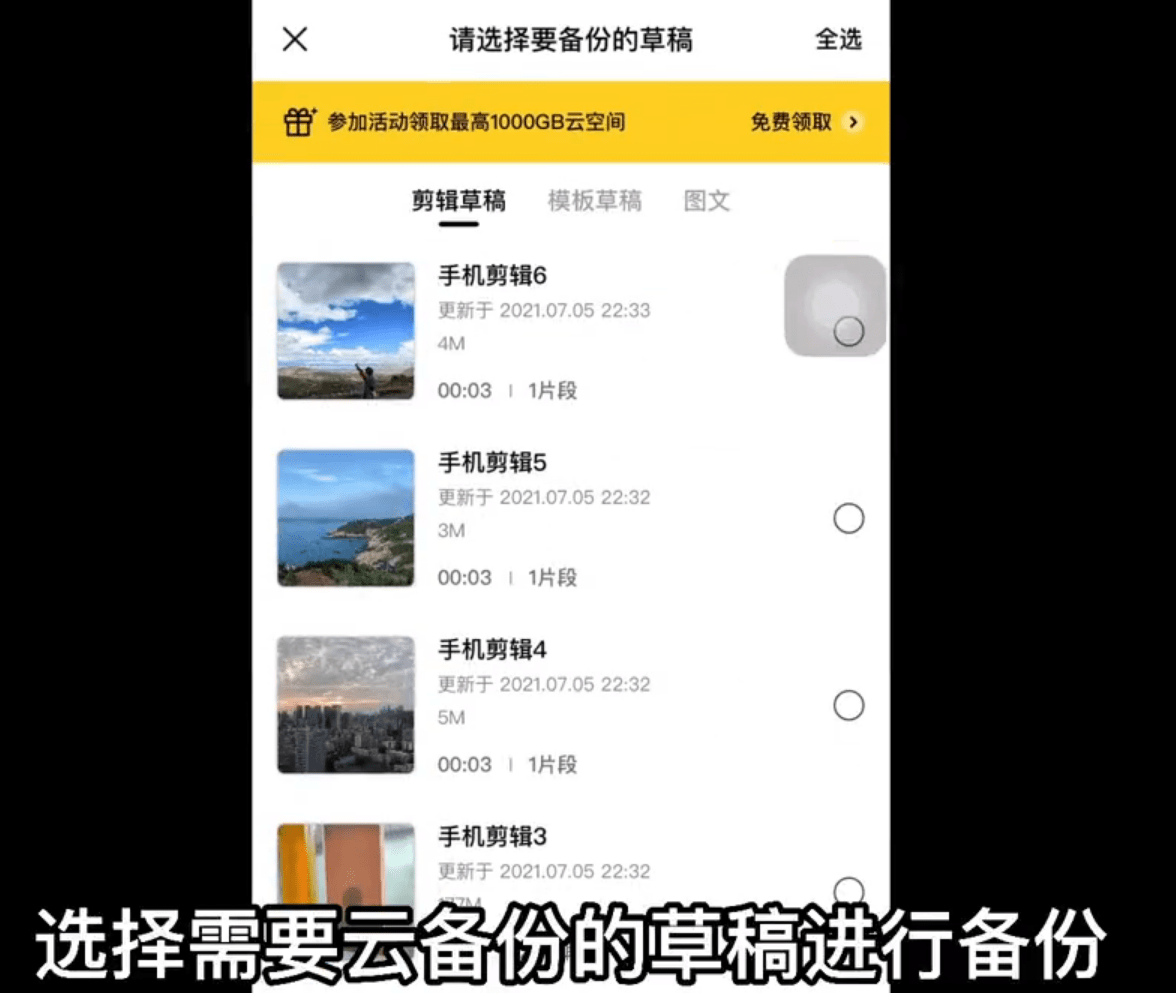Open the 免费领取 cloud space promotion
The width and height of the screenshot is (1176, 993).
click(805, 123)
